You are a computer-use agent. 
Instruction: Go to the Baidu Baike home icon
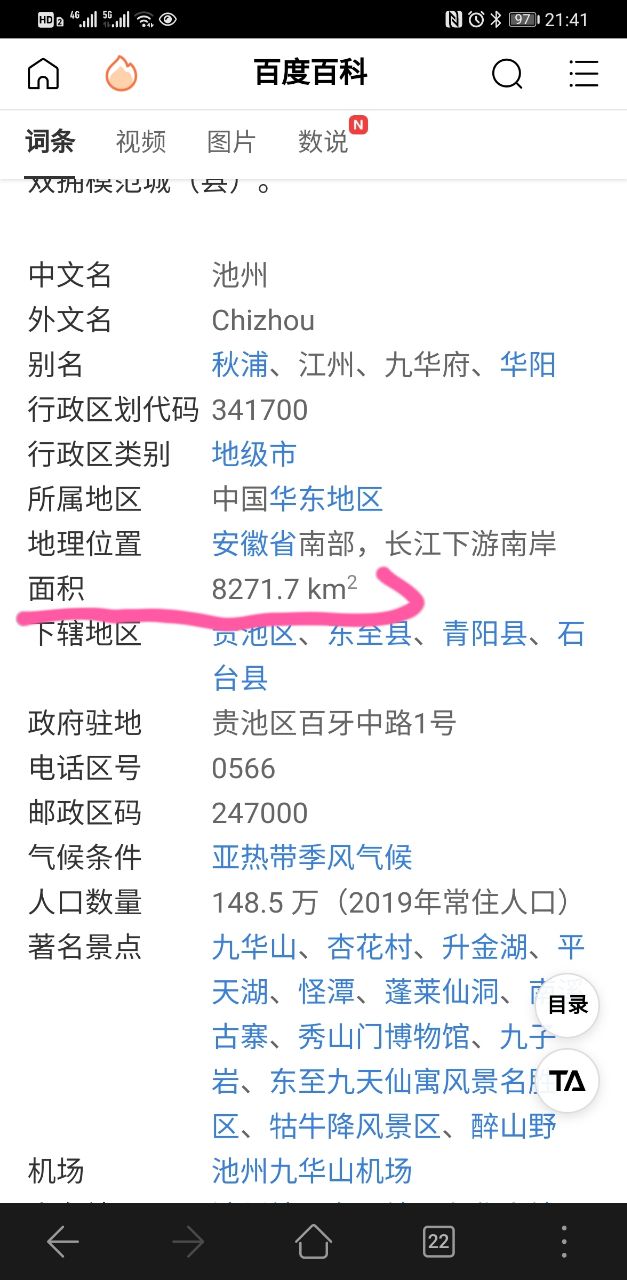pos(43,73)
